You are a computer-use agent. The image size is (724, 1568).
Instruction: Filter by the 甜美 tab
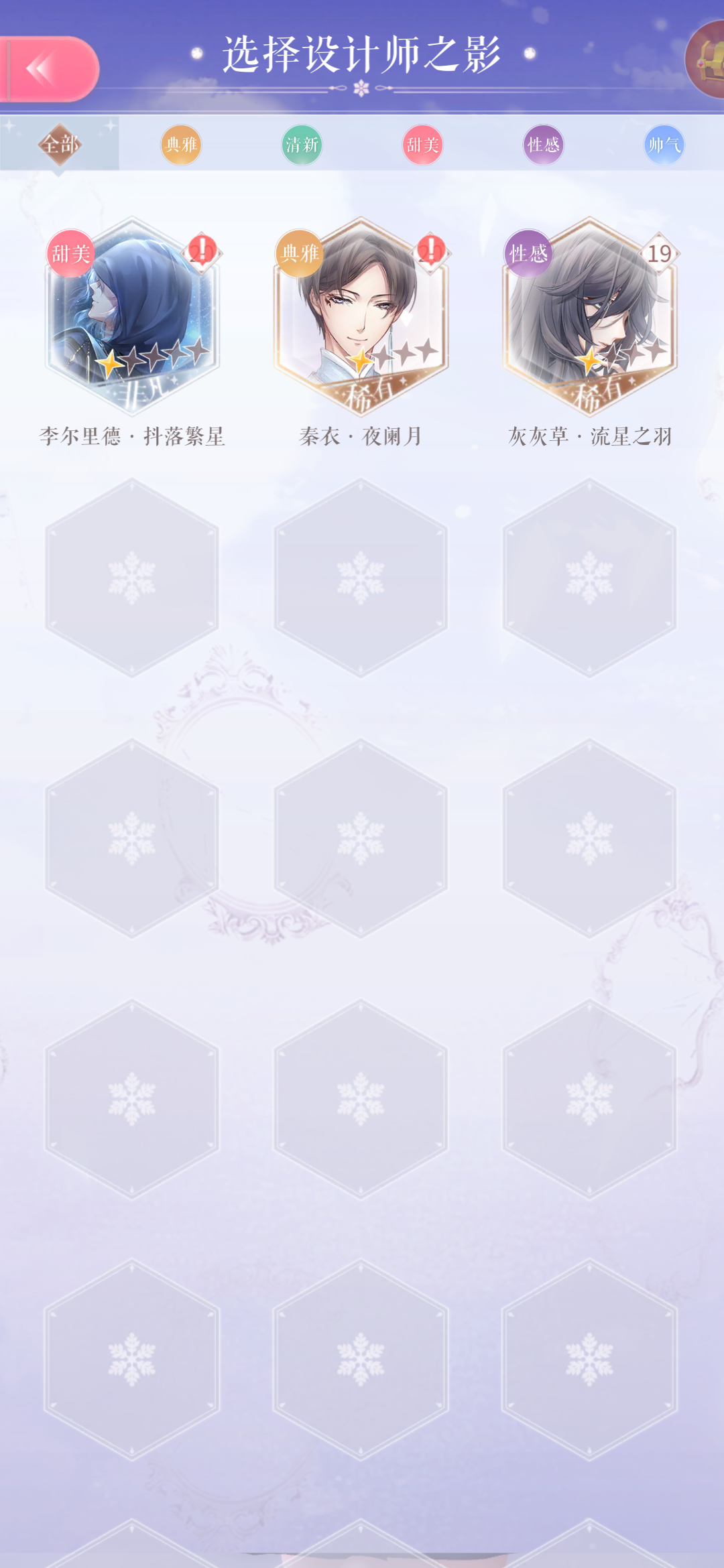click(422, 145)
